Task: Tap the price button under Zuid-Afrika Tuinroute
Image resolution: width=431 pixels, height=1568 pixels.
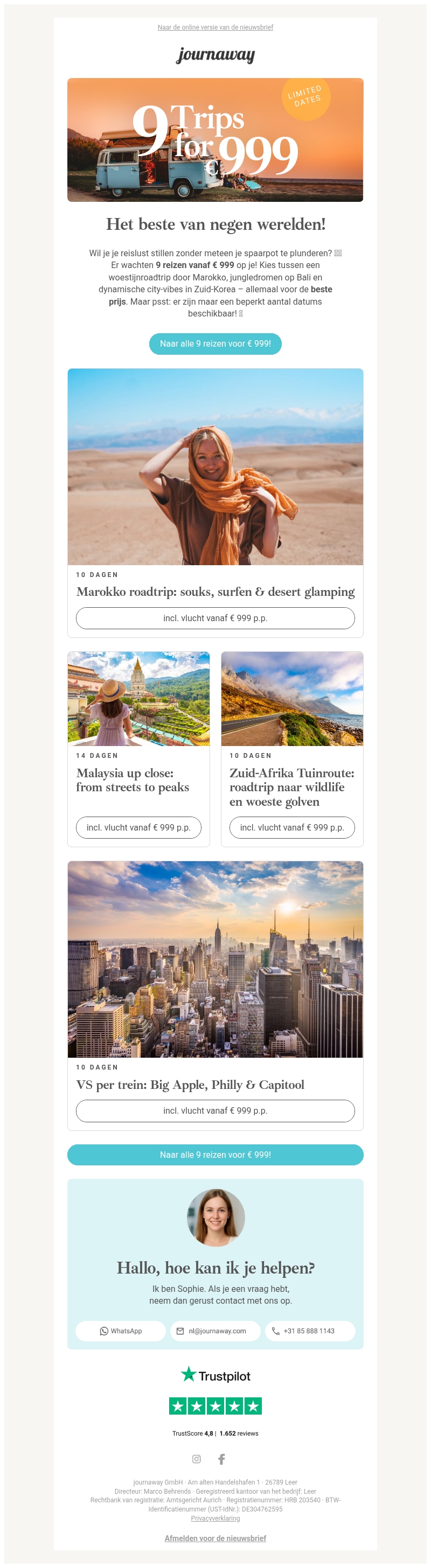Action: (x=292, y=827)
